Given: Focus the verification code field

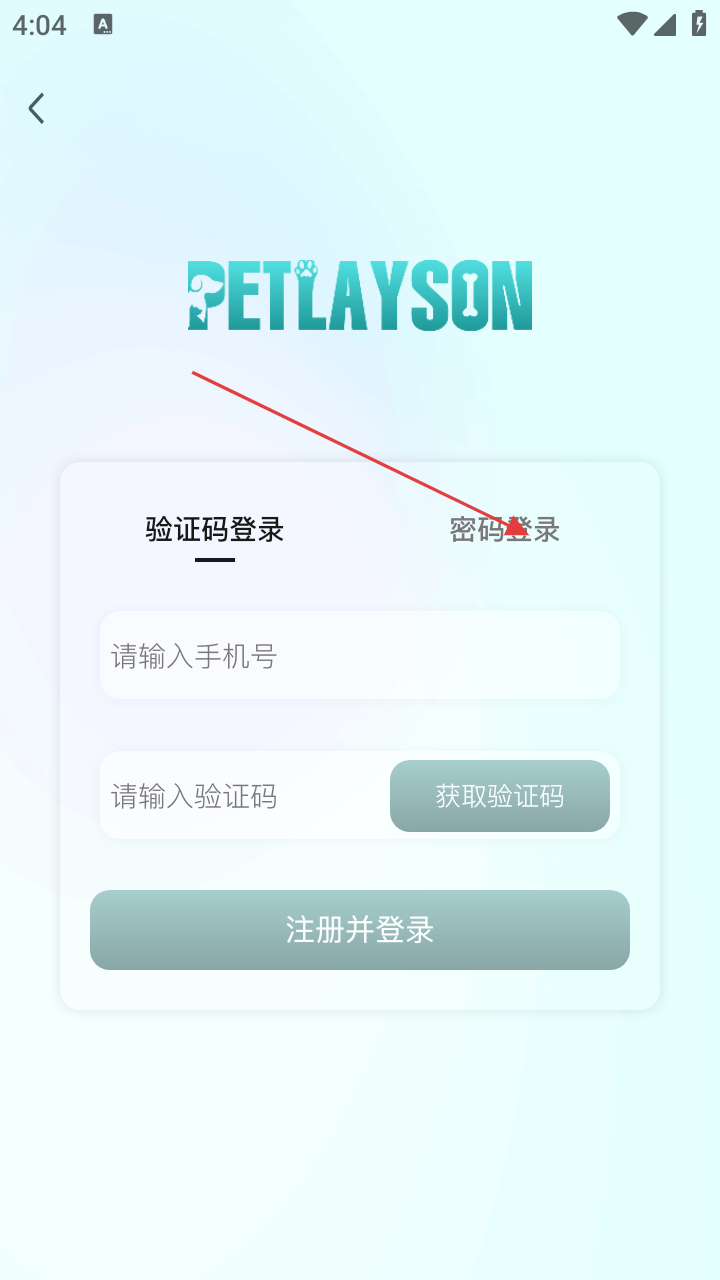Looking at the screenshot, I should pos(240,796).
